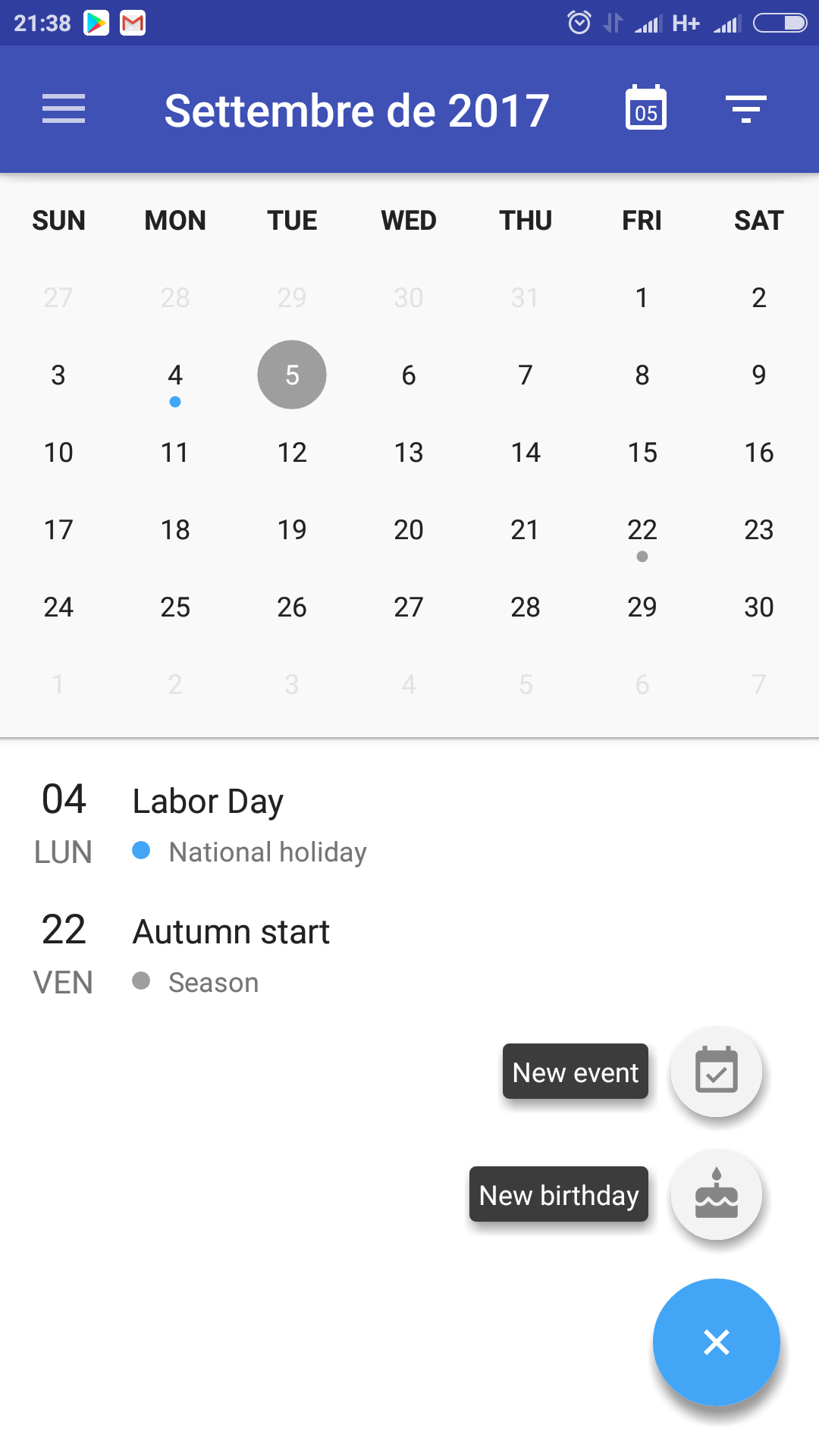Tap the New event label
The width and height of the screenshot is (819, 1456).
coord(576,1072)
